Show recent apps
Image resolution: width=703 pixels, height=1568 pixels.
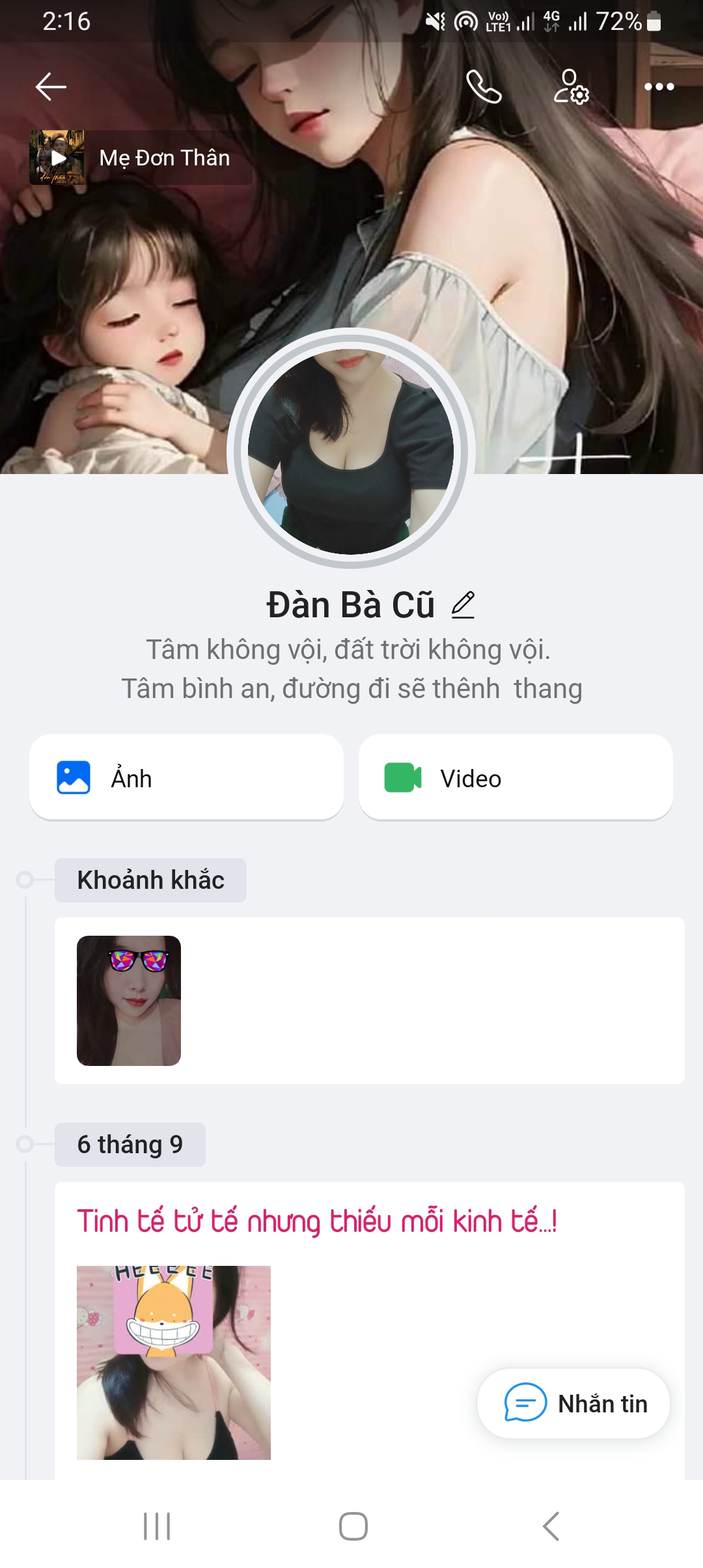tap(157, 1526)
